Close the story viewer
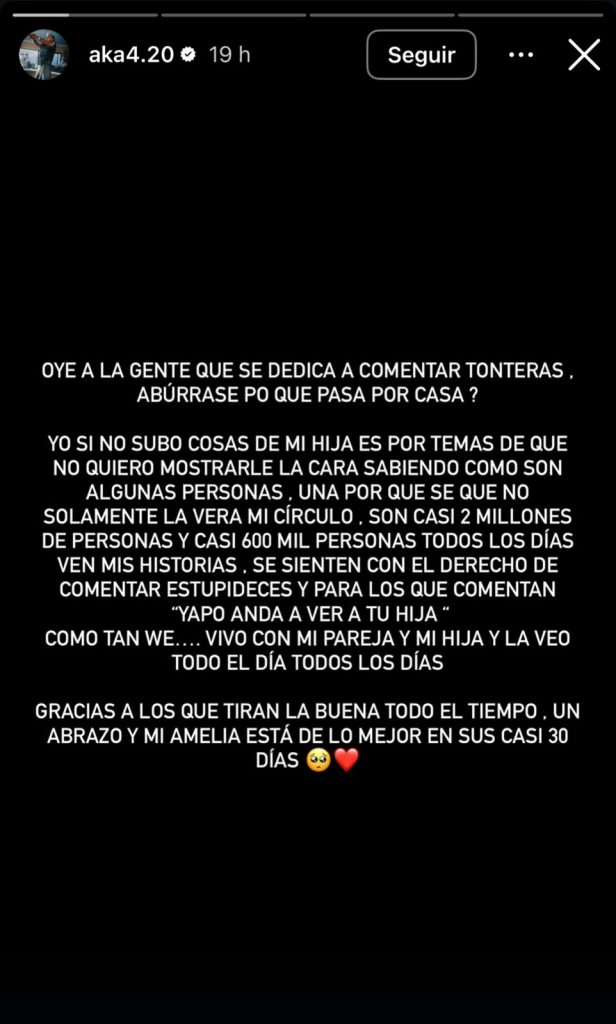The image size is (616, 1024). [584, 55]
